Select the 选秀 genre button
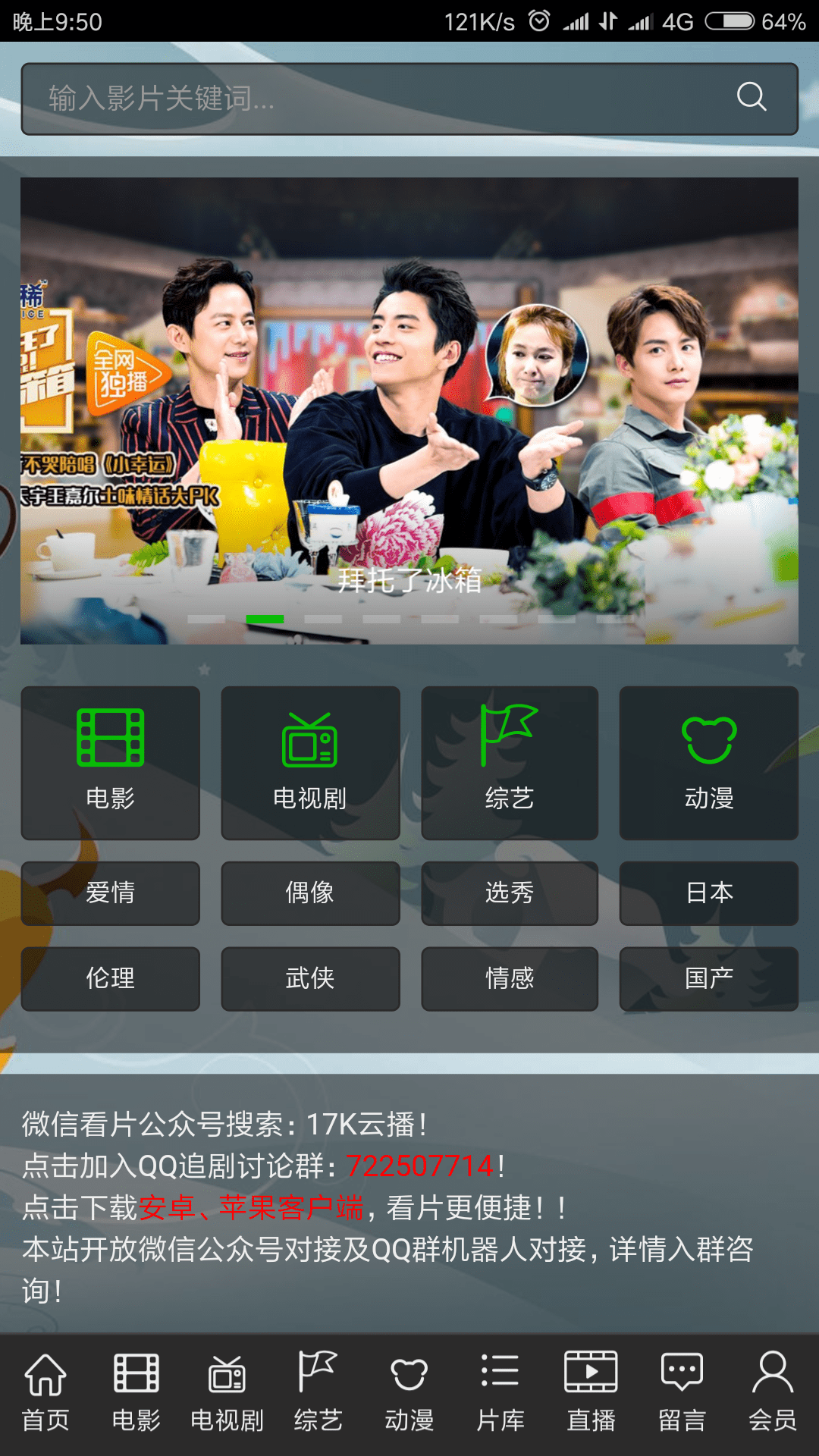 pos(510,893)
